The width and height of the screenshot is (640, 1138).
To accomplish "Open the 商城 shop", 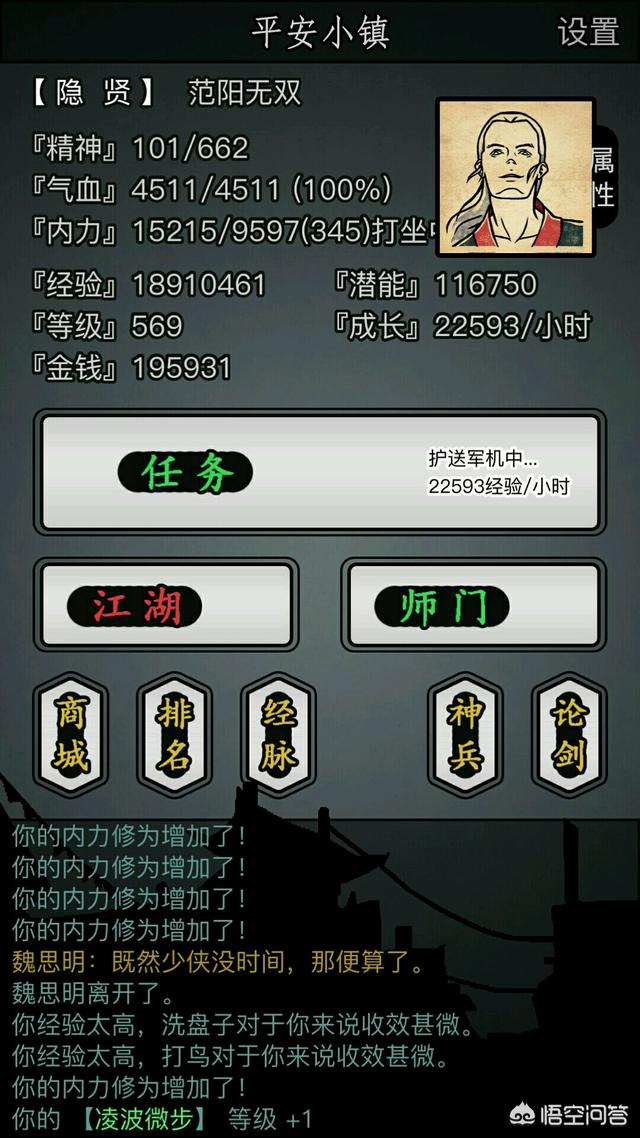I will [71, 734].
